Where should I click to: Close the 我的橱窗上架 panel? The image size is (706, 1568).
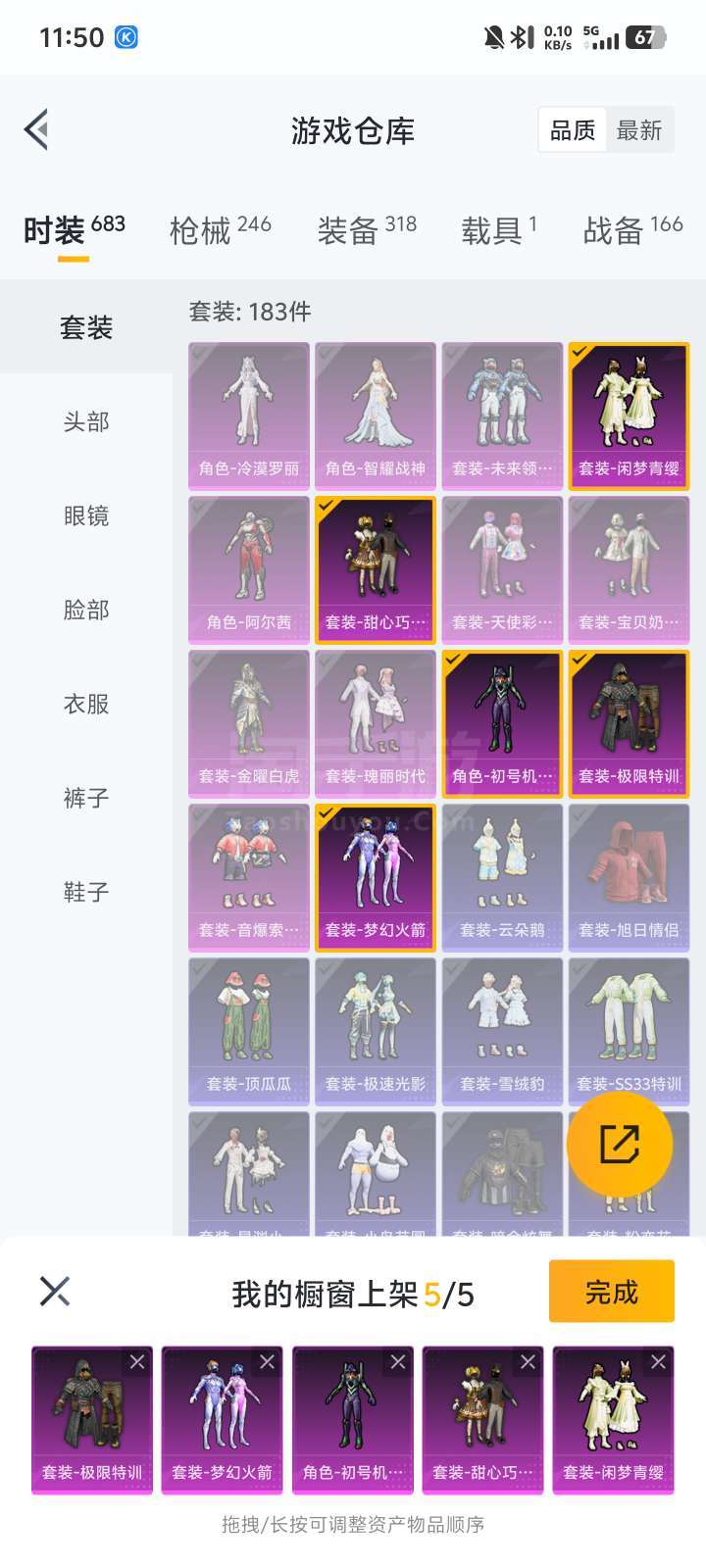point(55,1292)
